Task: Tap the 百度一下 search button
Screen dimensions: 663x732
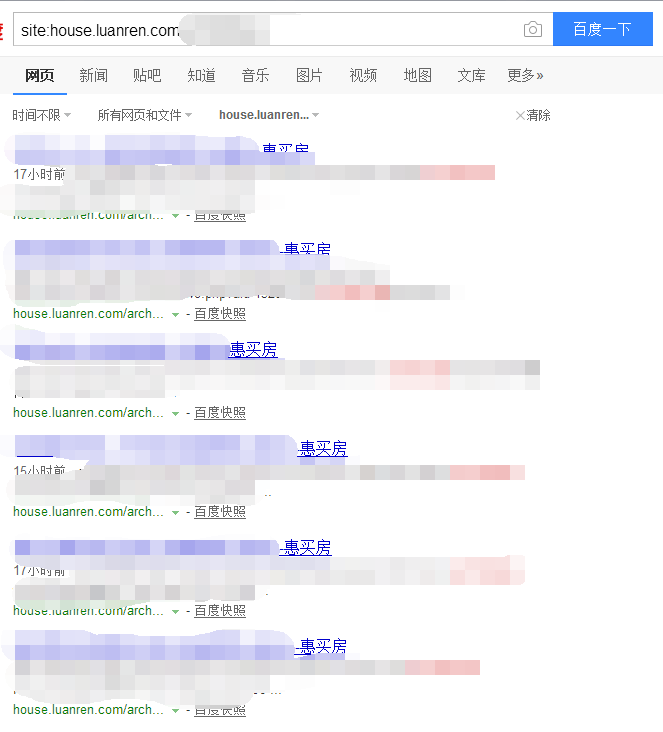Action: coord(602,30)
